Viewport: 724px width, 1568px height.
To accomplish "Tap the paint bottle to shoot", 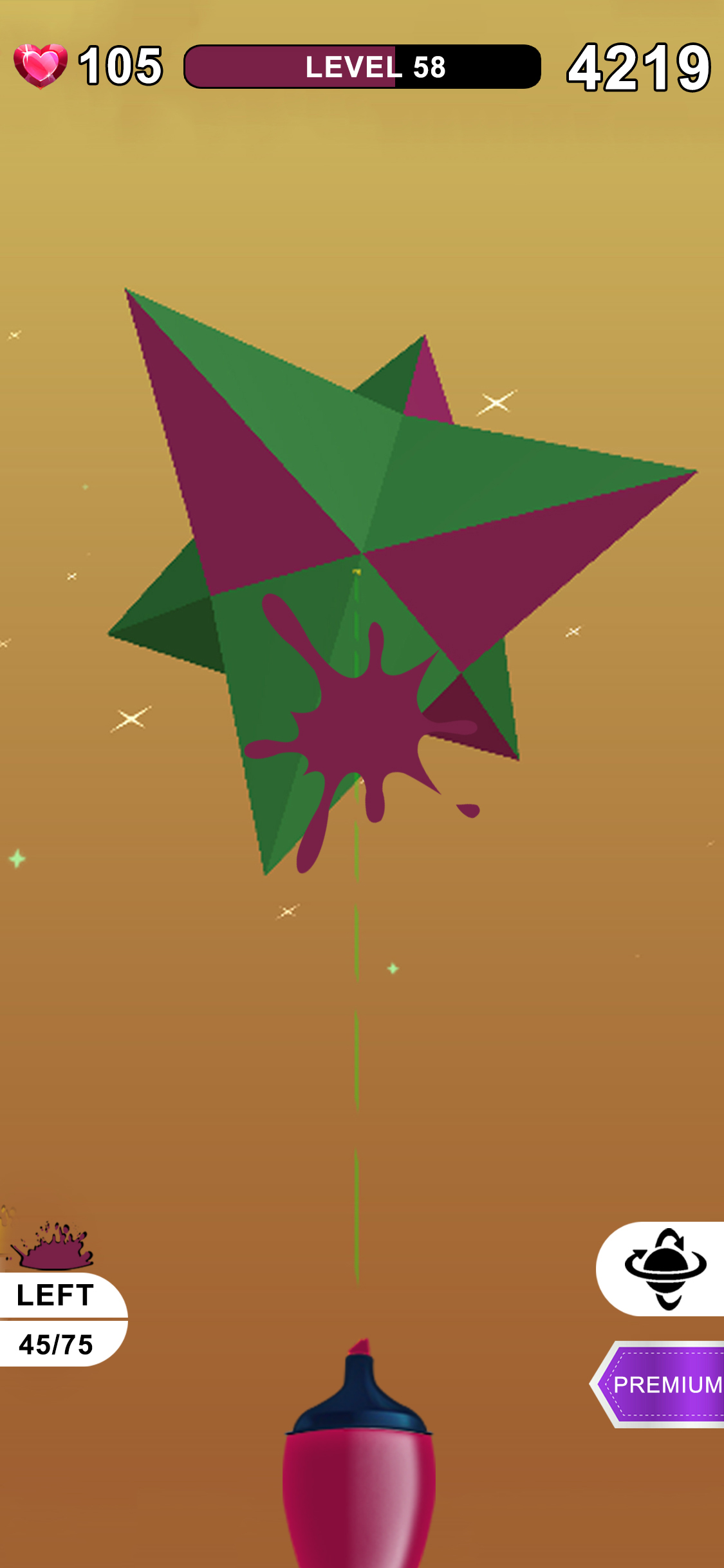I will (x=359, y=1456).
